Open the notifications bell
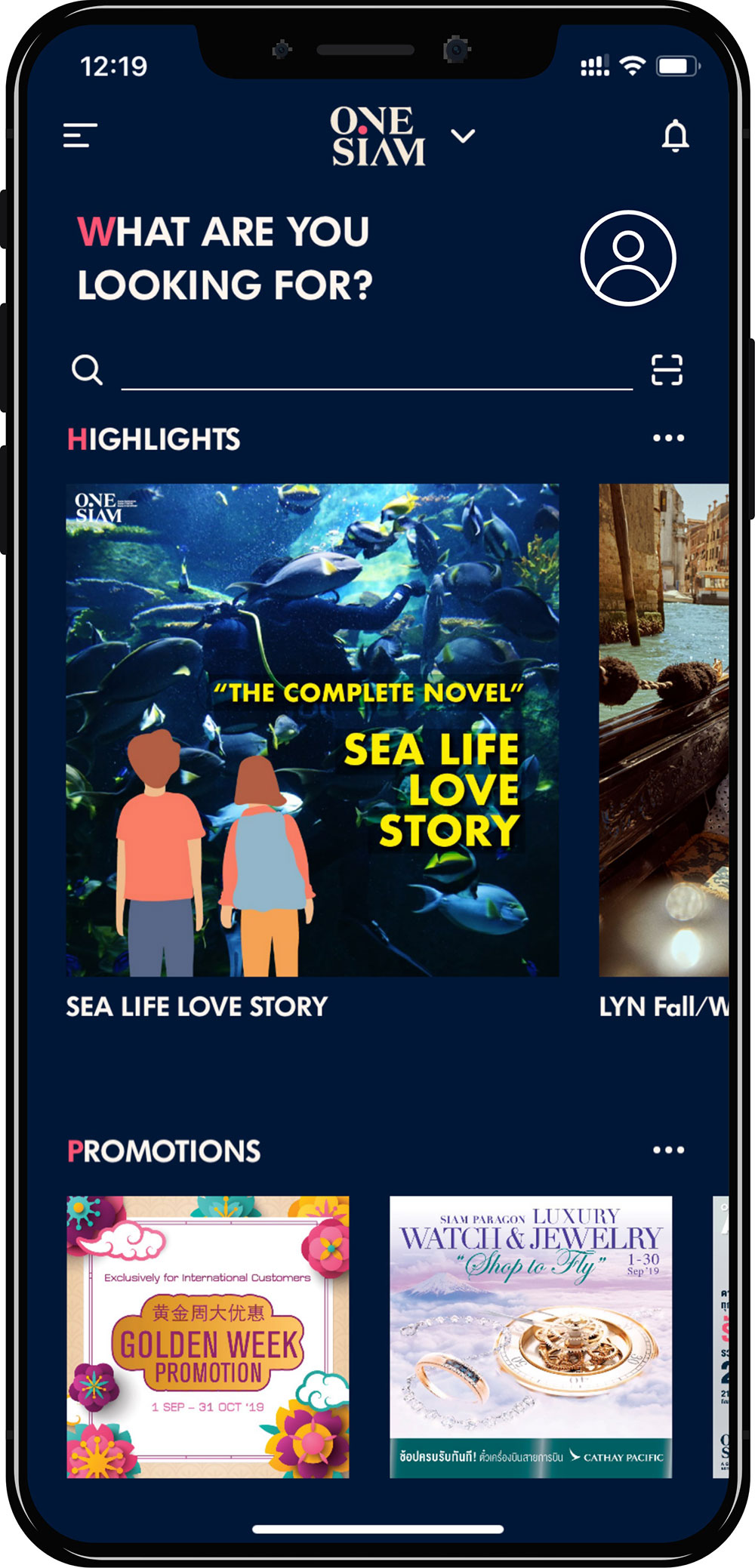755x1568 pixels. [x=676, y=136]
